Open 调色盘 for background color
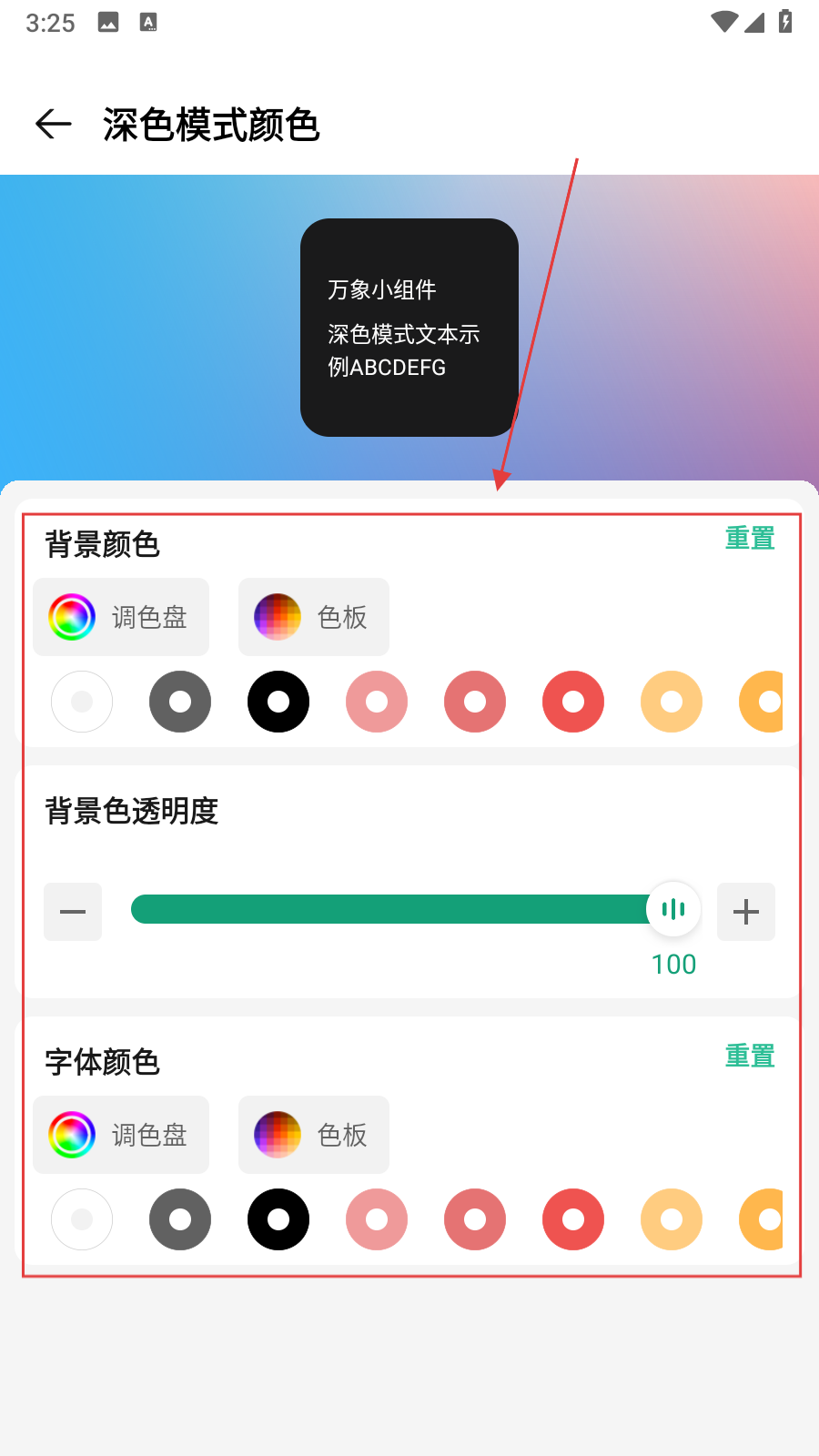The image size is (819, 1456). pos(121,617)
